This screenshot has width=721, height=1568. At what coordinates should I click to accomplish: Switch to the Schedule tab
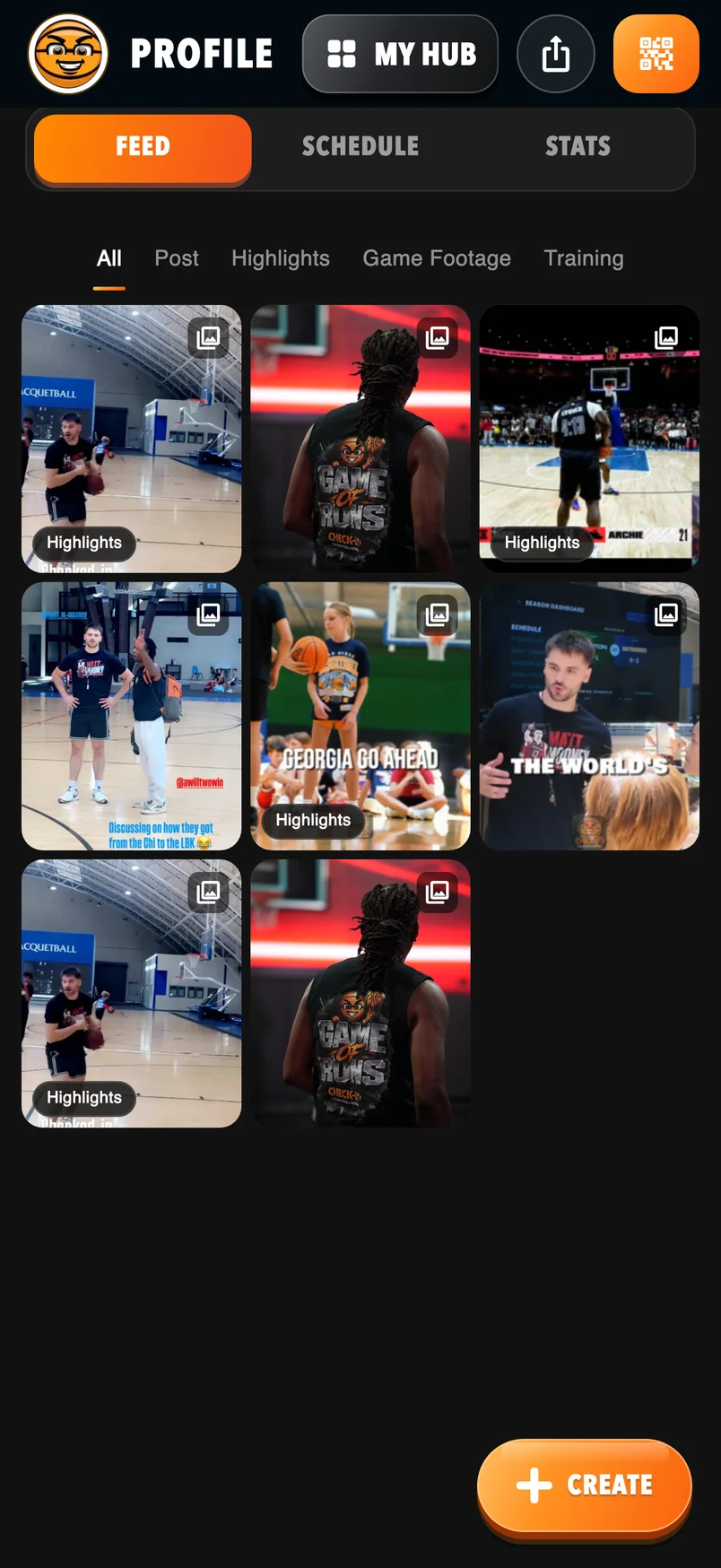pos(360,146)
